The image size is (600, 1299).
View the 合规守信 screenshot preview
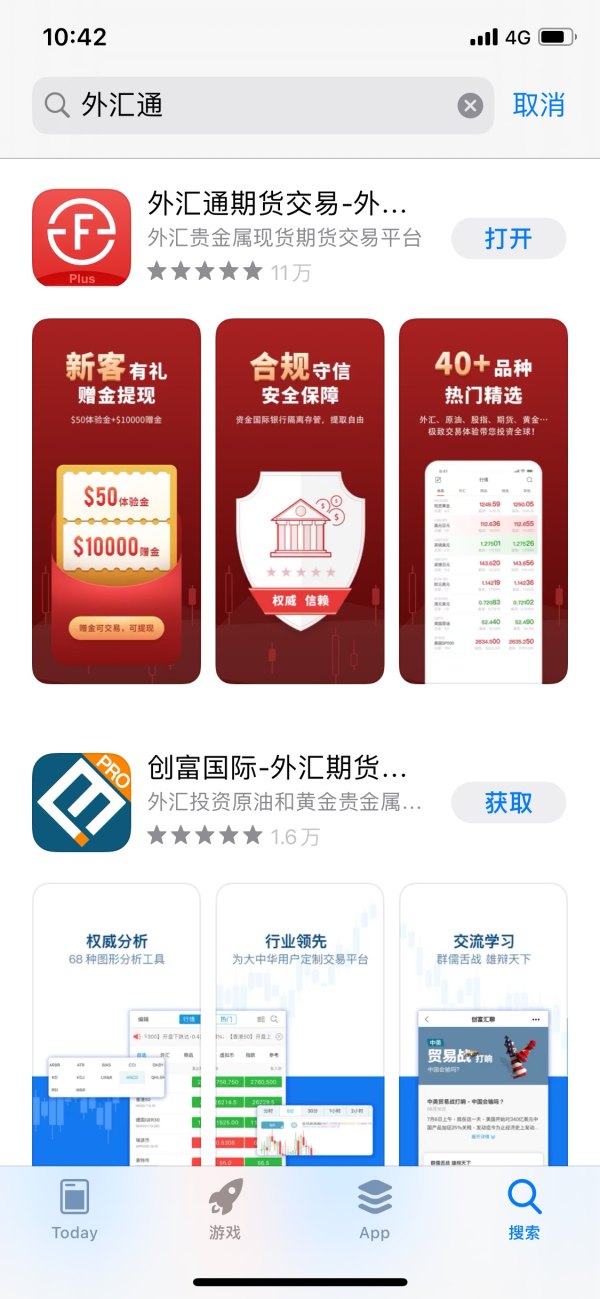tap(300, 500)
